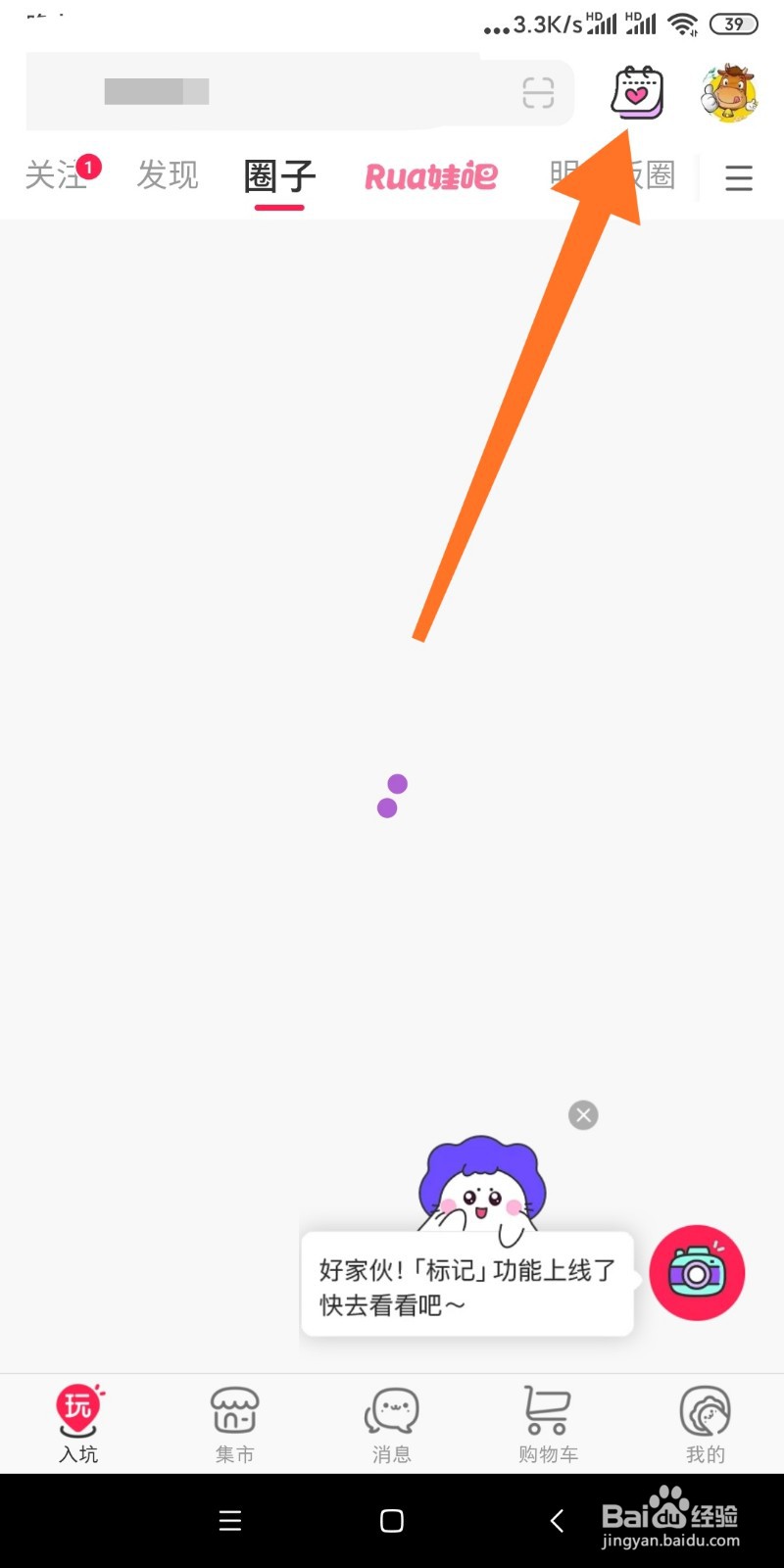Open the 消息 messages tab

coord(392,1425)
